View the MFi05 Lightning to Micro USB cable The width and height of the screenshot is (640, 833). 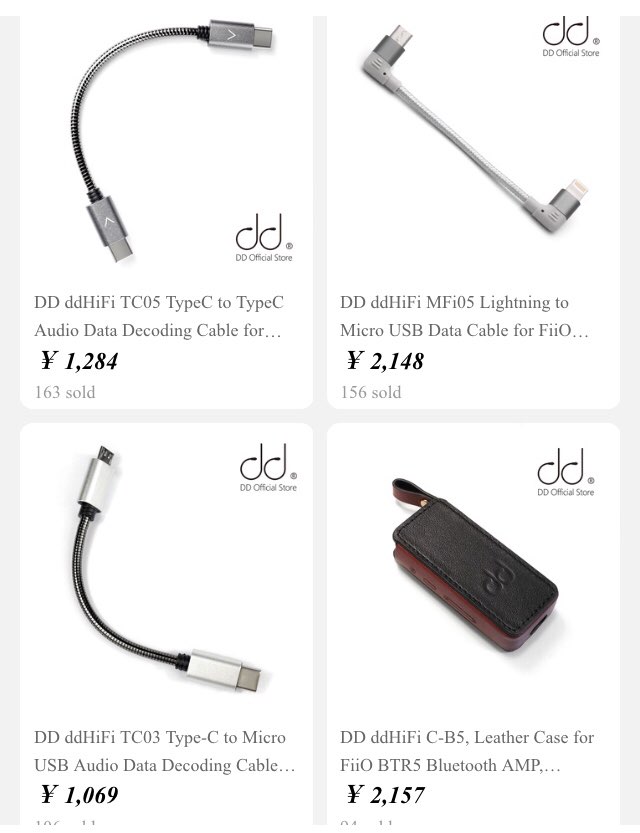tap(473, 150)
